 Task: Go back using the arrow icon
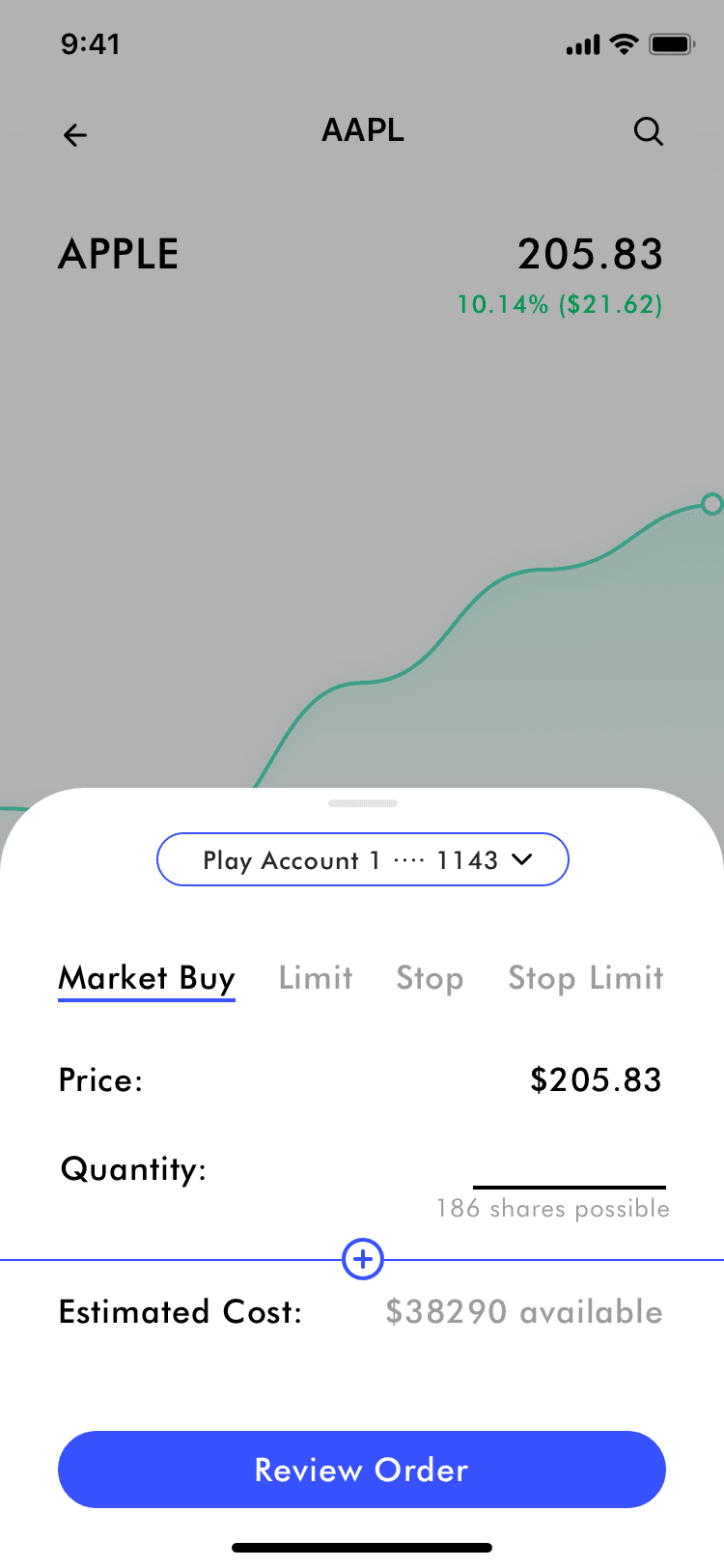coord(75,135)
